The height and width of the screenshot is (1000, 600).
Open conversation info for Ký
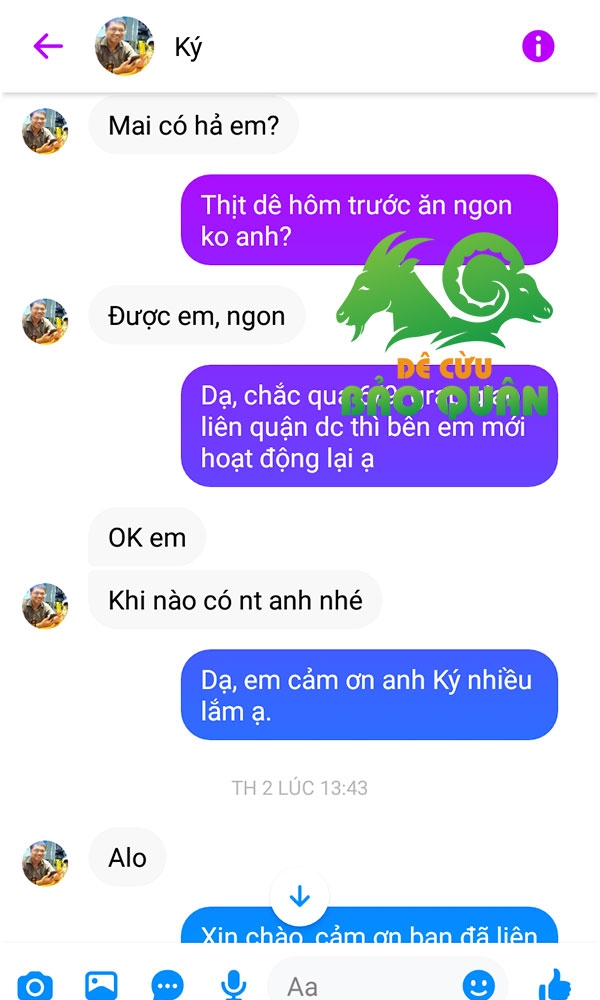pyautogui.click(x=538, y=46)
